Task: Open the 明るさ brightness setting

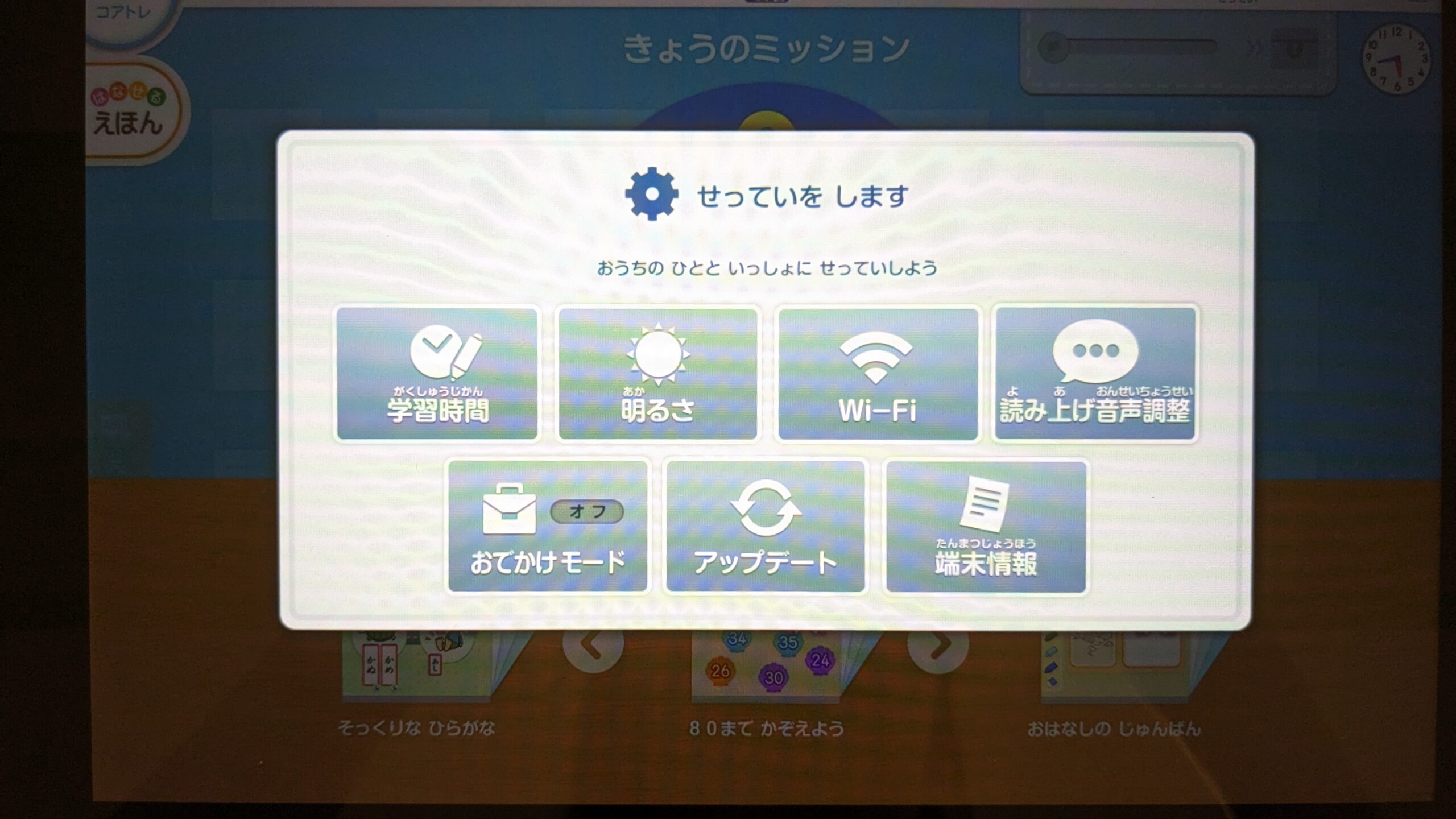Action: pos(657,374)
